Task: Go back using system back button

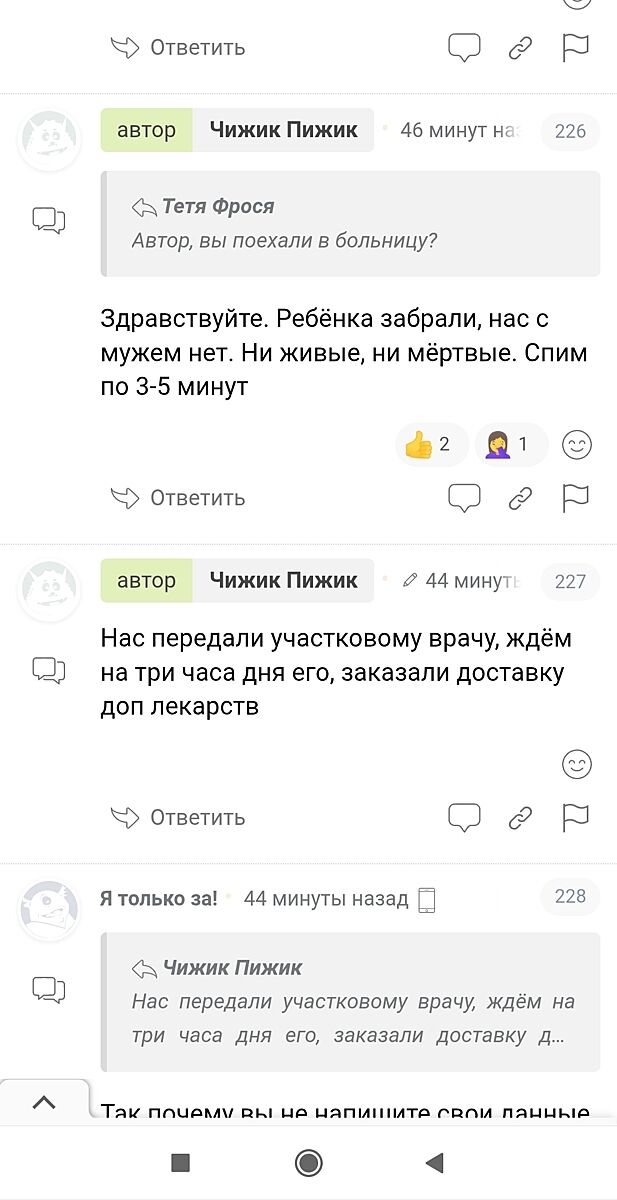Action: pos(434,1162)
